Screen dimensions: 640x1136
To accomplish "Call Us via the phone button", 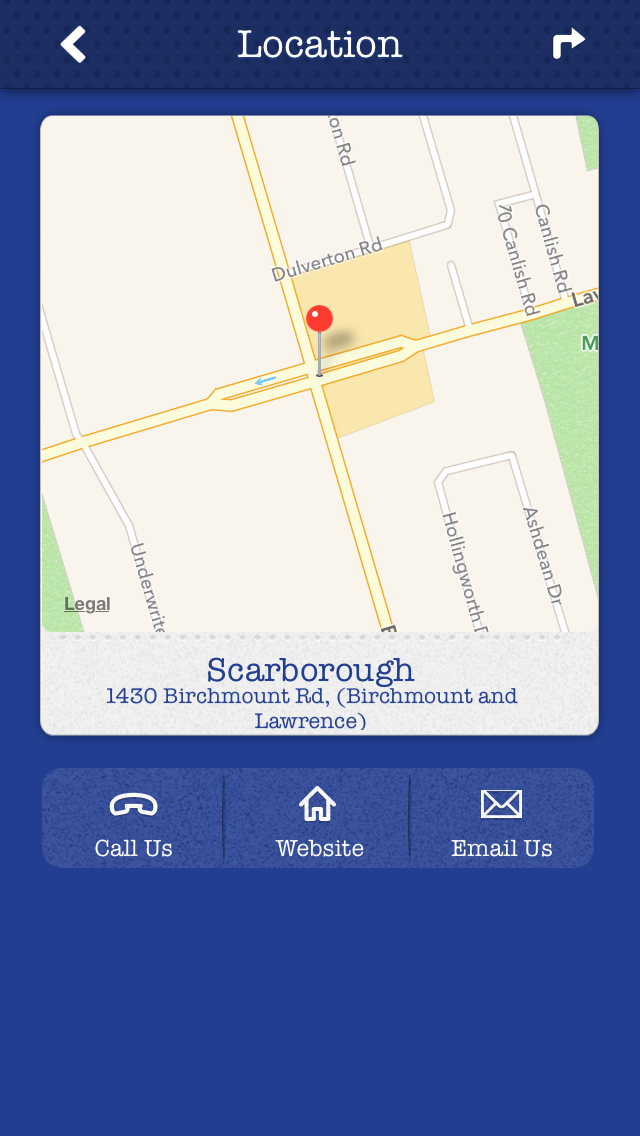I will [133, 820].
